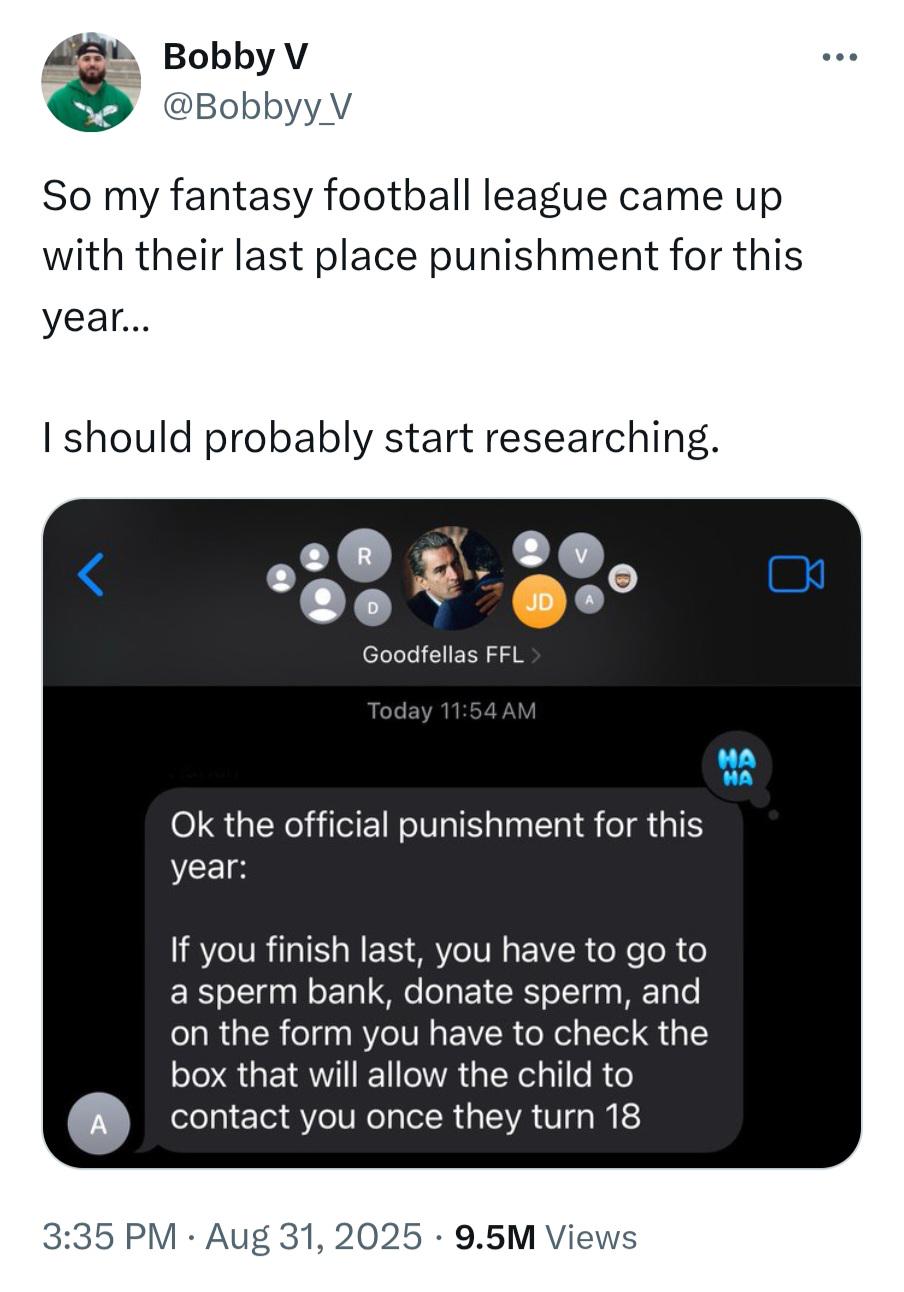This screenshot has height=1292, width=904.
Task: Open Bobby V's profile picture
Action: coord(91,82)
